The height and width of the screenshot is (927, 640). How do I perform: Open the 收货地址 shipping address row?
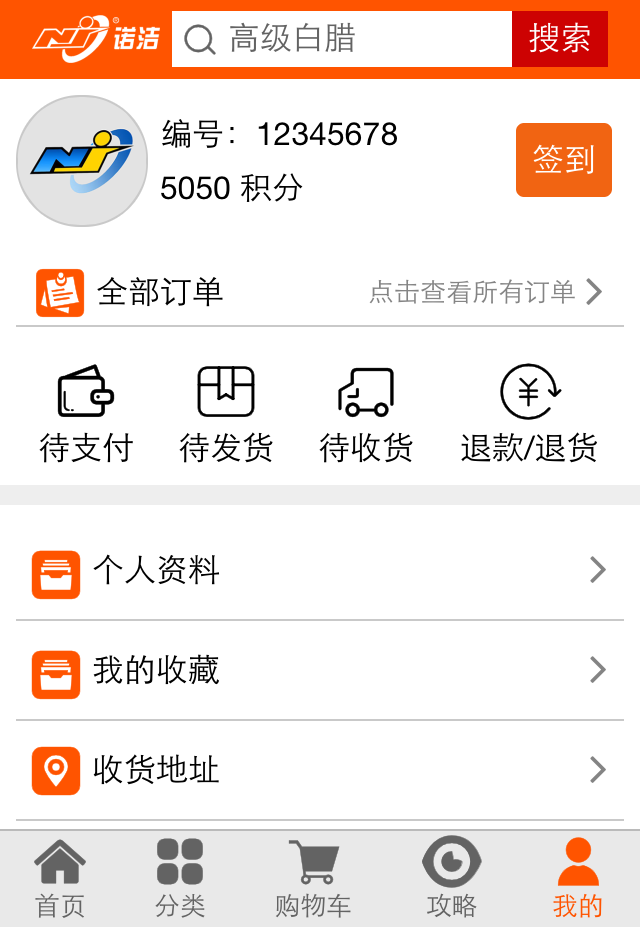coord(320,770)
